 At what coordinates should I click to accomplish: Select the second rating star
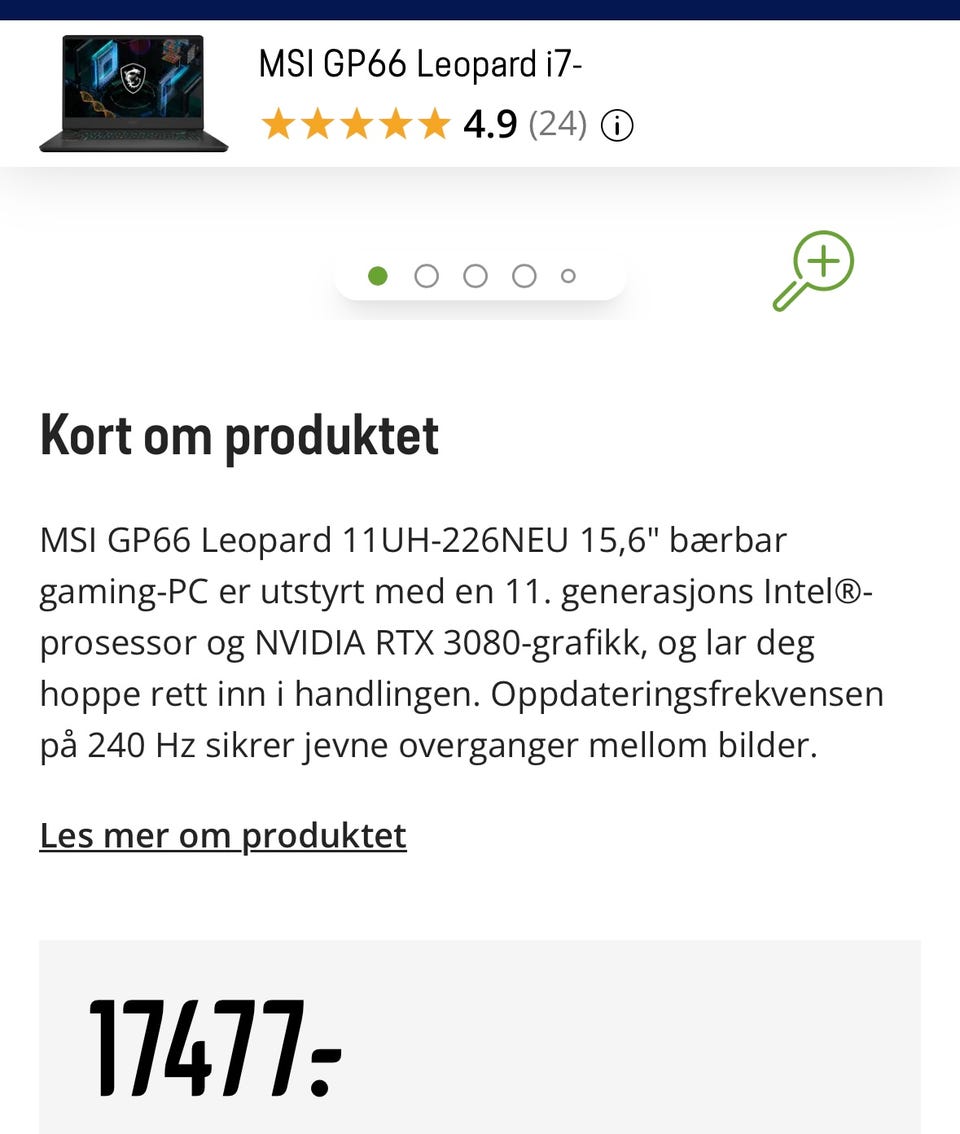(319, 124)
